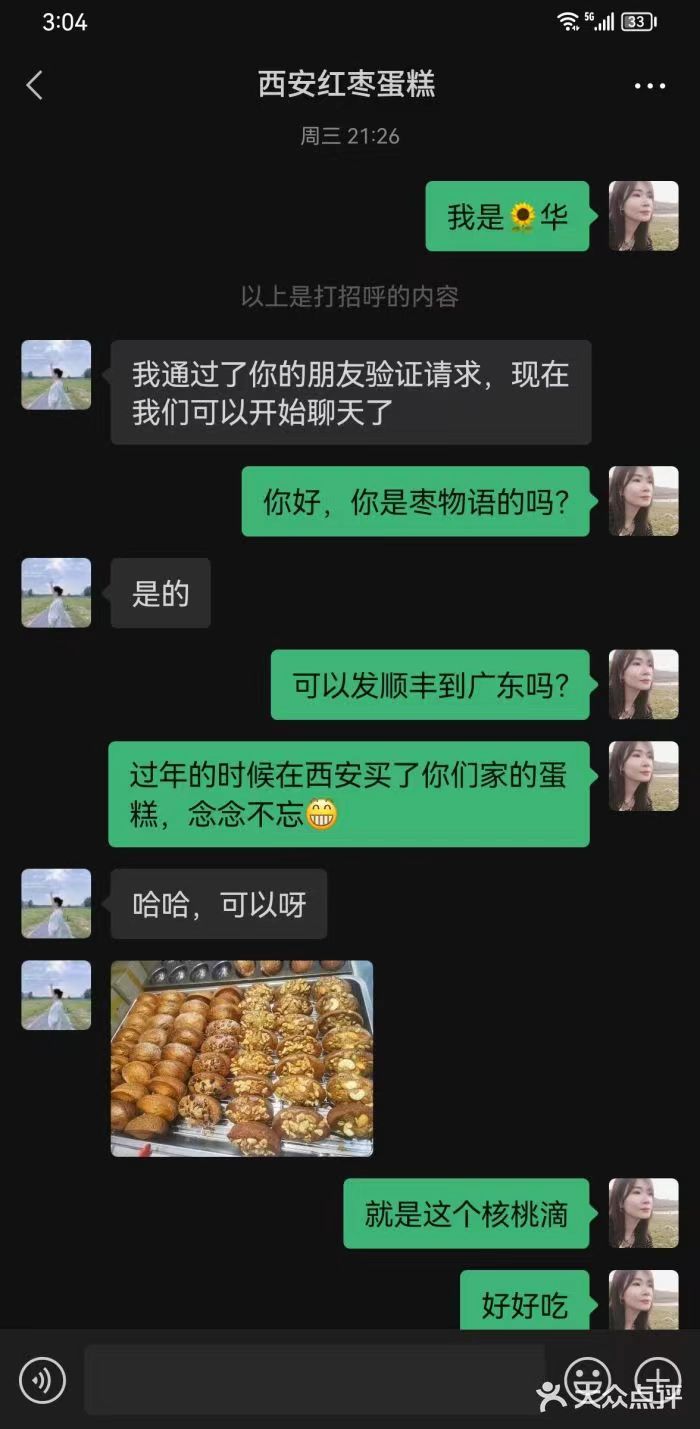Open the emoji sticker panel
Screen dimensions: 700x1429
coord(588,1380)
